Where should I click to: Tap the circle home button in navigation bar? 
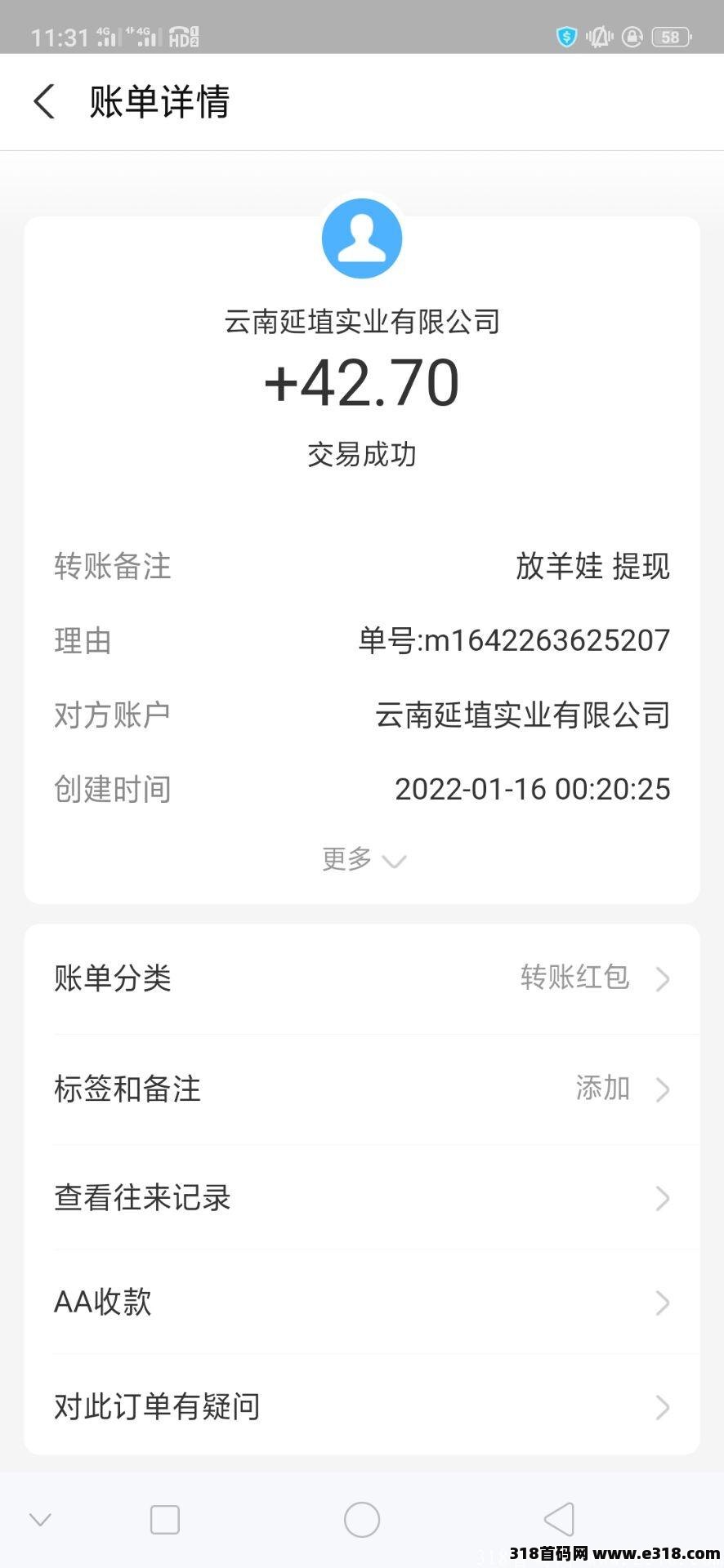point(362,1519)
